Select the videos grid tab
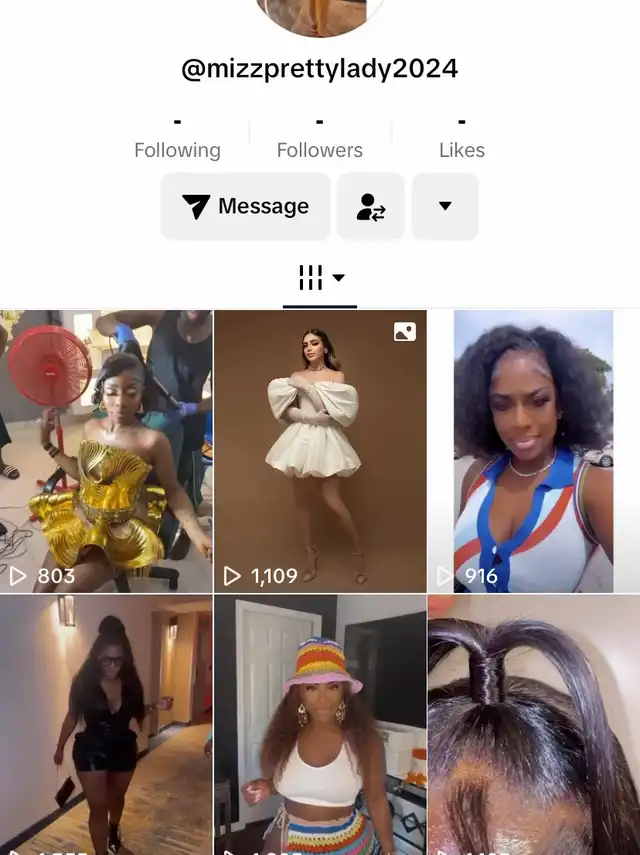640x855 pixels. [x=320, y=279]
